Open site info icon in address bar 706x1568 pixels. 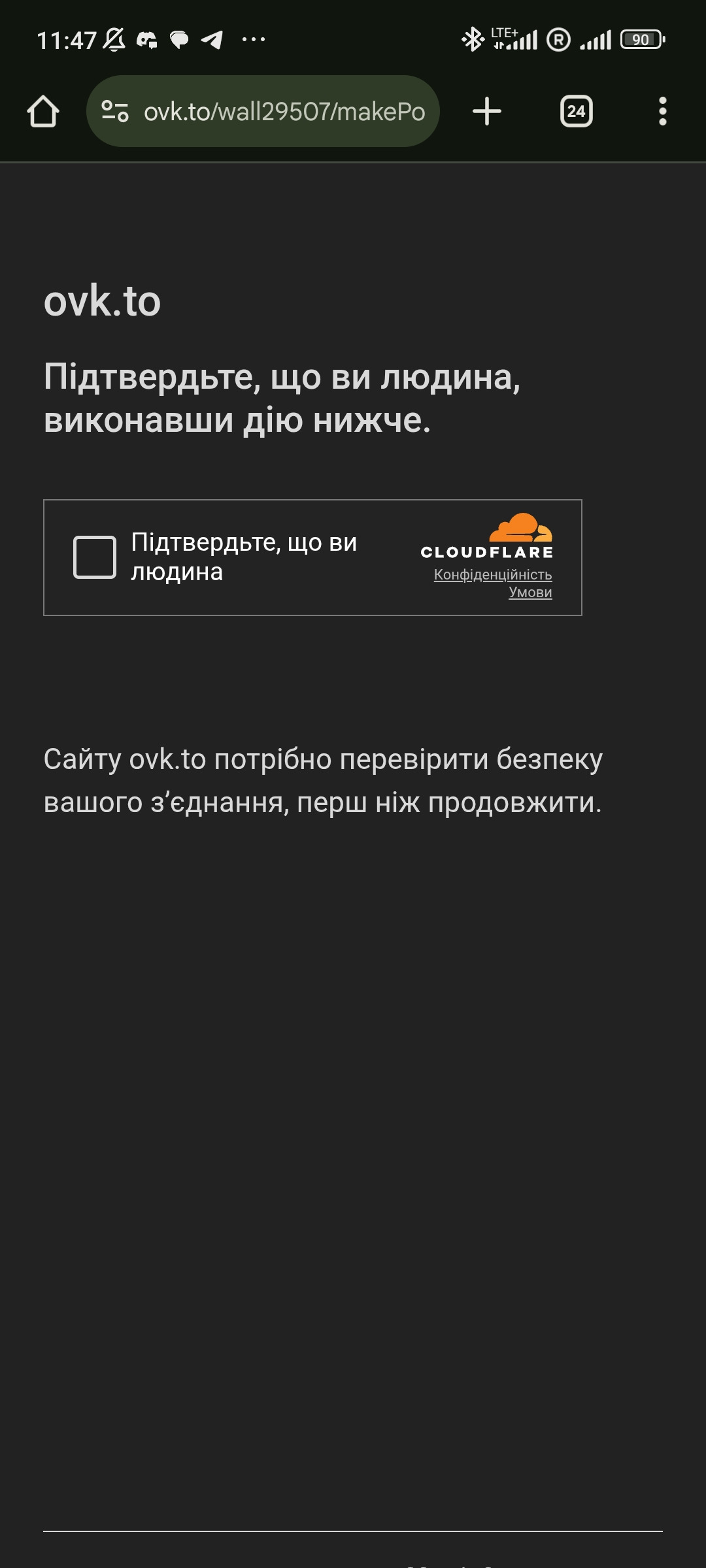[x=115, y=111]
